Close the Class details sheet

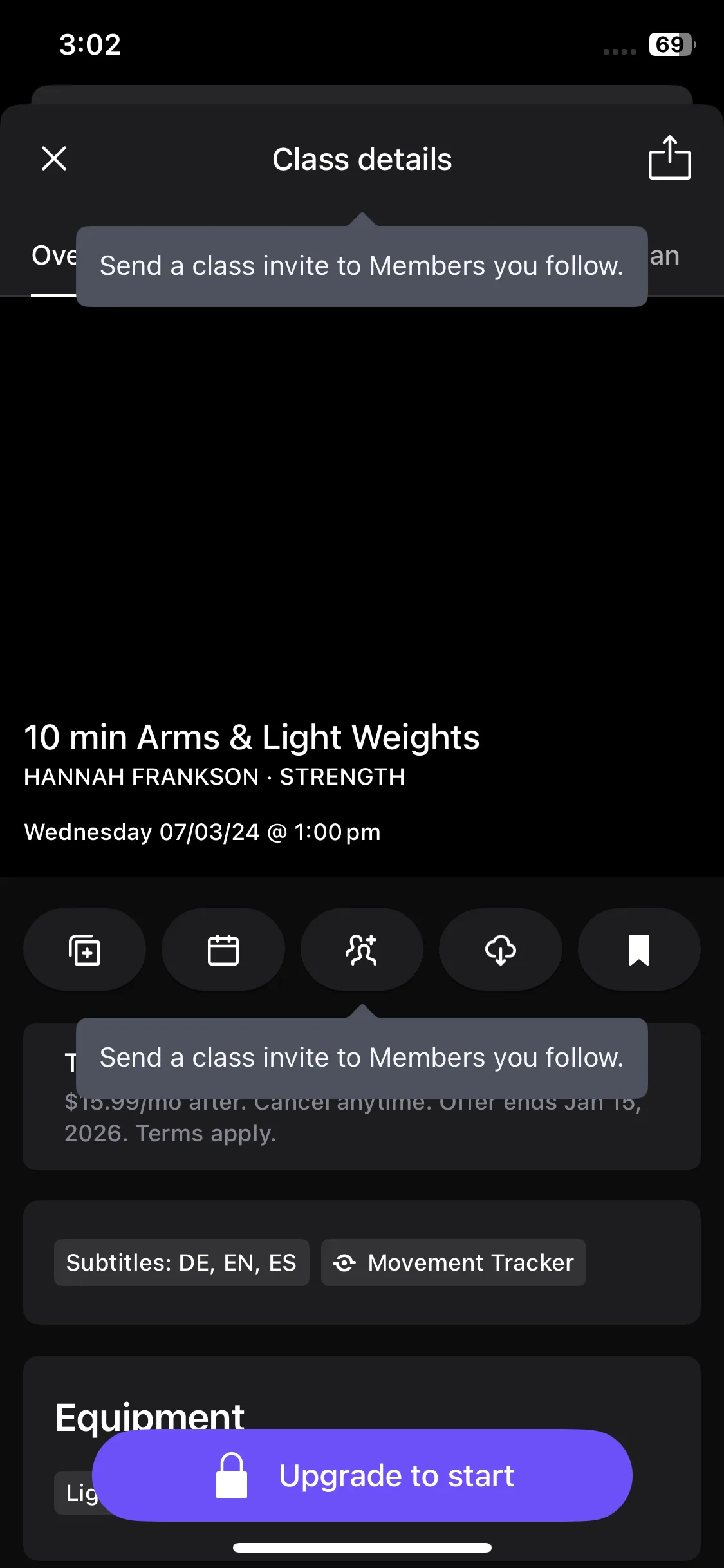(54, 158)
